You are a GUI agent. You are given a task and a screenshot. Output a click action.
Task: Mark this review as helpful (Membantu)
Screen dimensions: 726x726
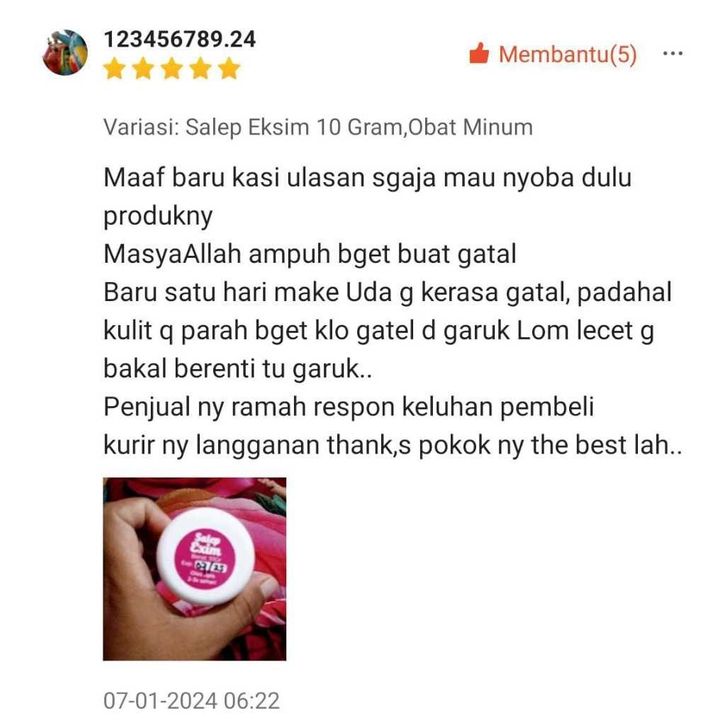pyautogui.click(x=552, y=54)
